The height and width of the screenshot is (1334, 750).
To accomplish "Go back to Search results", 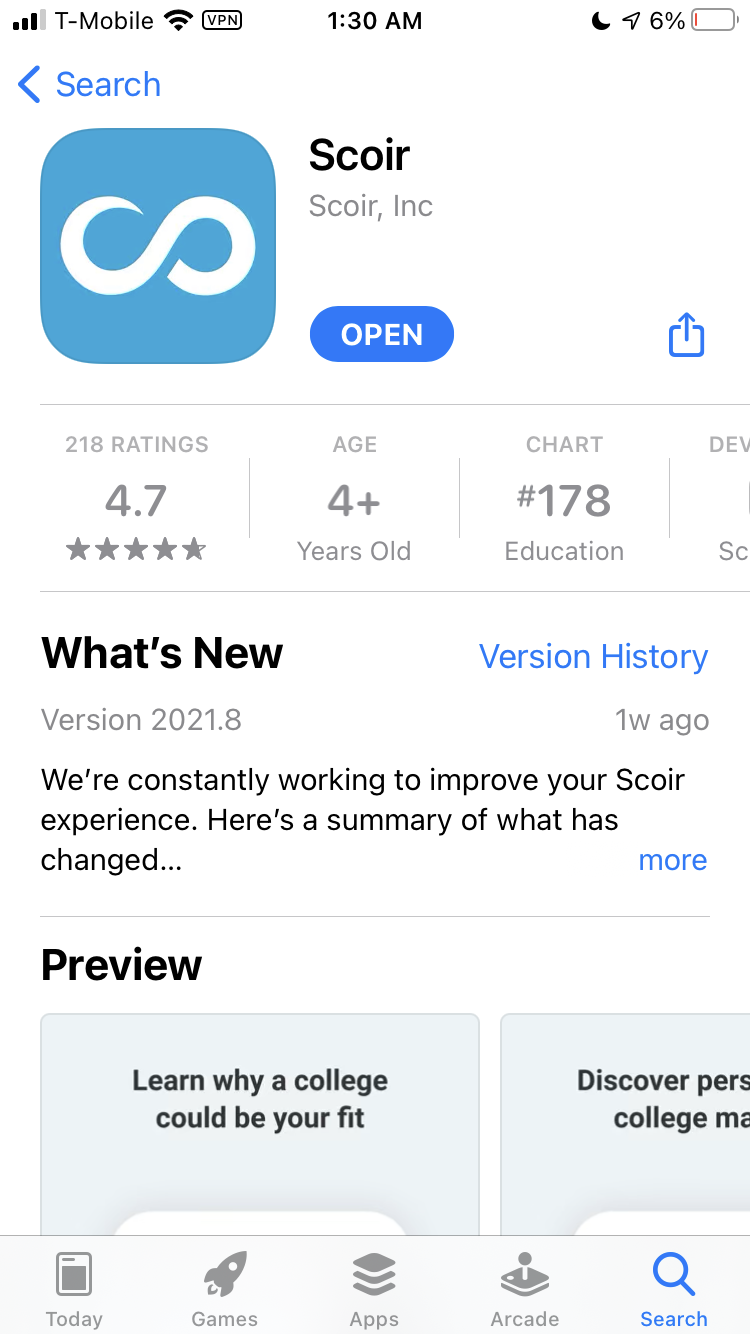I will click(x=89, y=85).
